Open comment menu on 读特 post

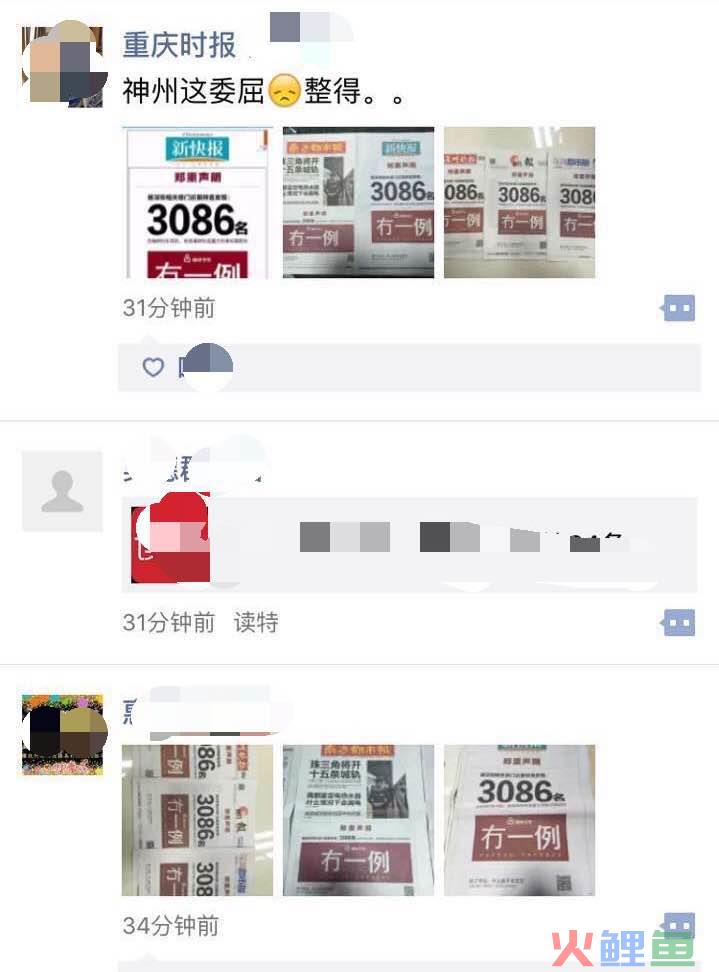679,623
